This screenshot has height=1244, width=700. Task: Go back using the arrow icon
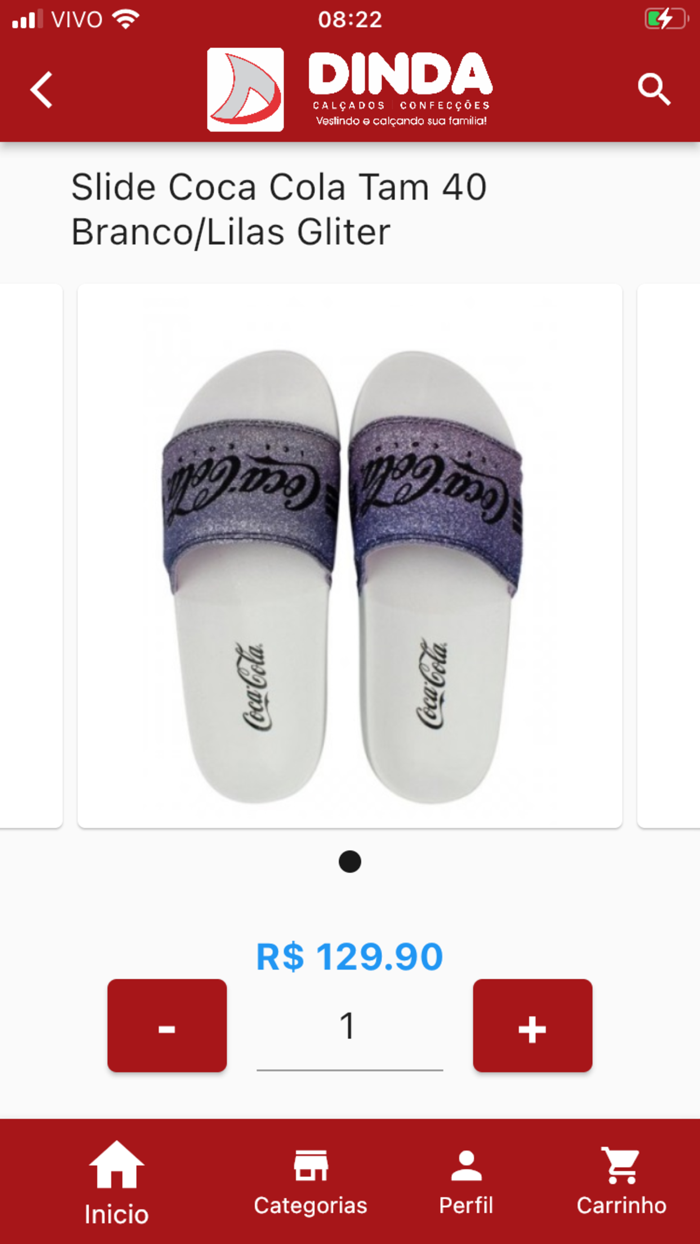pos(42,90)
